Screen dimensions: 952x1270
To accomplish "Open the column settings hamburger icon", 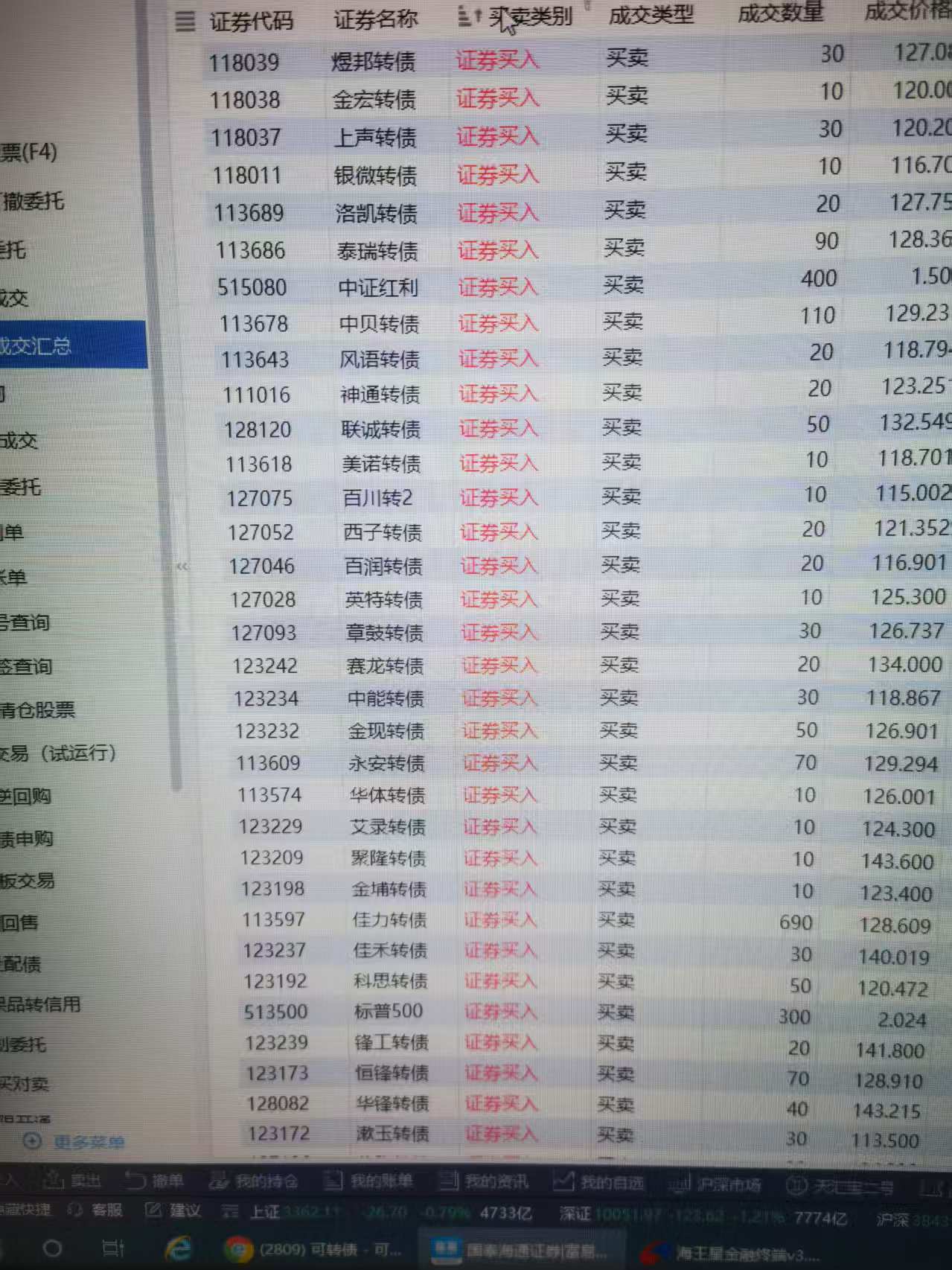I will [184, 22].
